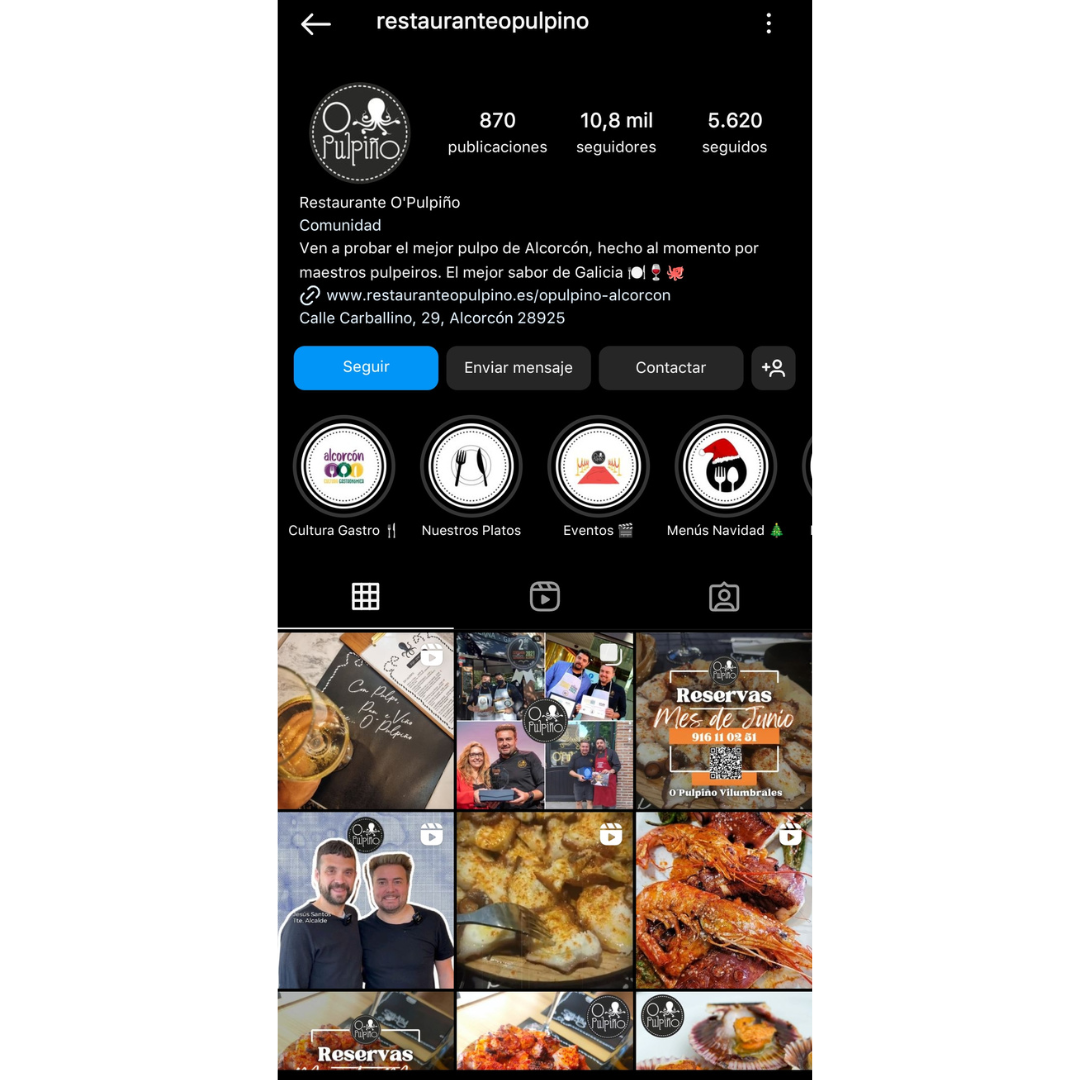View the Cultura Gastro highlight
The width and height of the screenshot is (1080, 1080).
click(x=344, y=467)
